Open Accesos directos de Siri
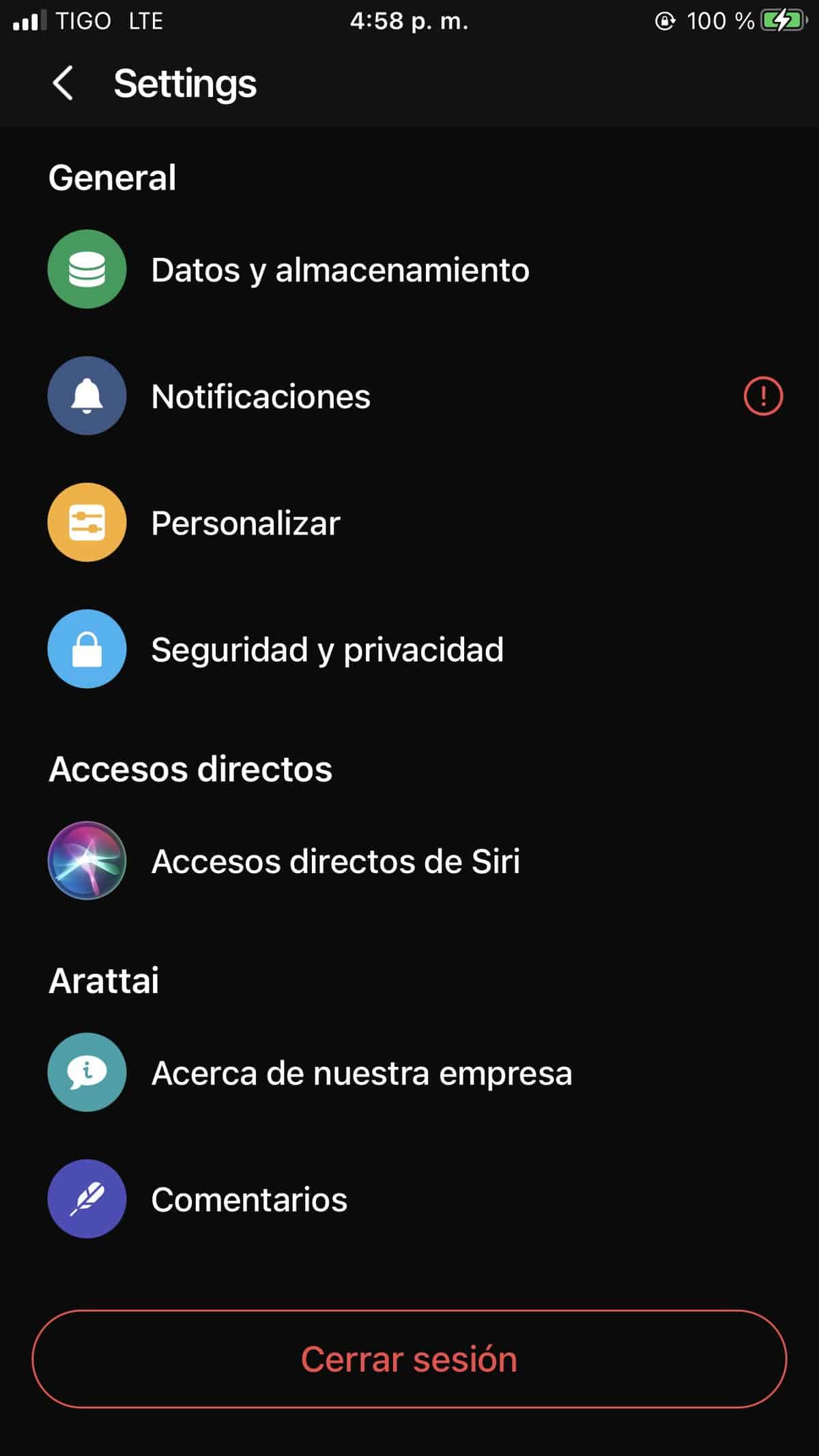Image resolution: width=819 pixels, height=1456 pixels. point(409,861)
